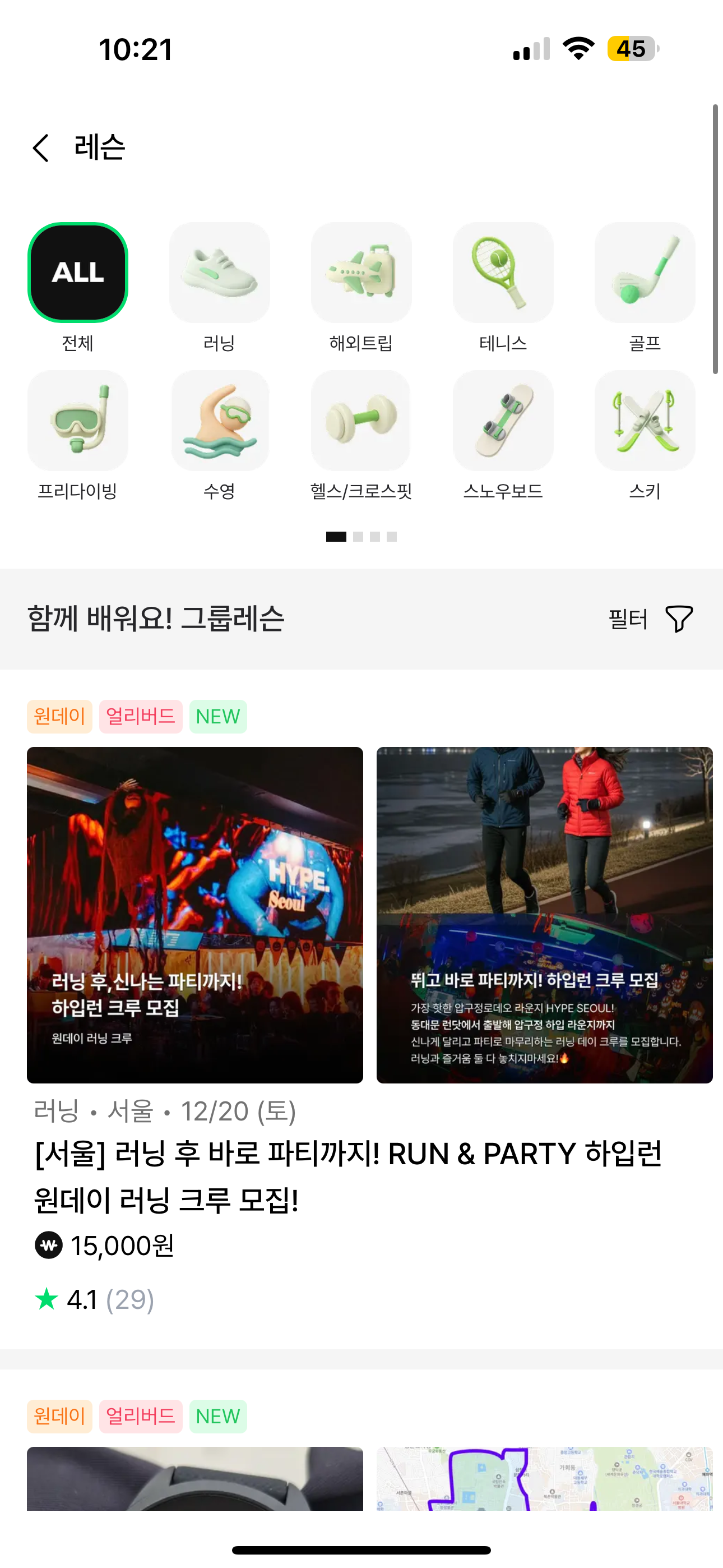This screenshot has height=1568, width=723.
Task: Select the 헬스/크로스핏 category
Action: [361, 421]
